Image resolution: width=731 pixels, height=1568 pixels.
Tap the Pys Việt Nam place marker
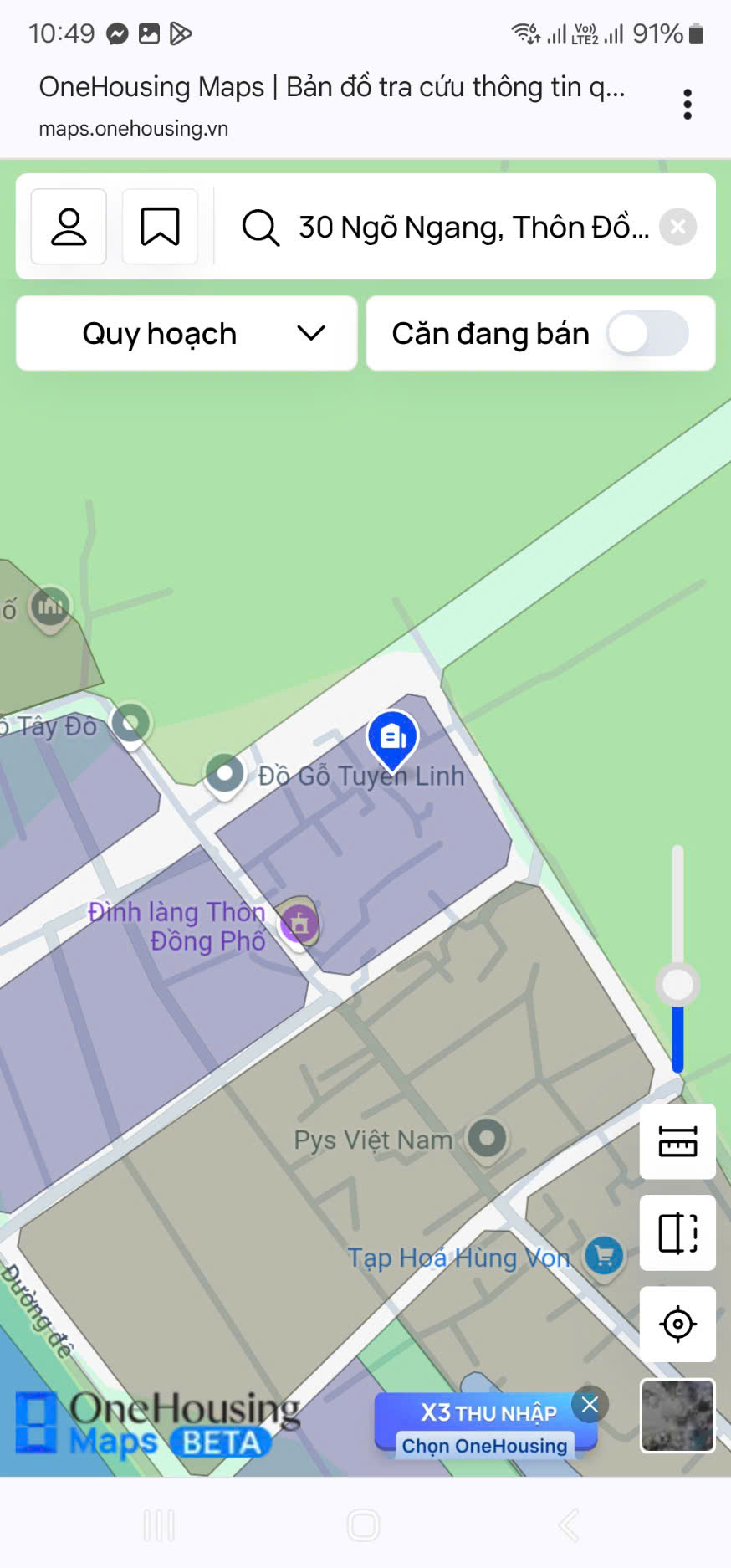click(487, 1138)
